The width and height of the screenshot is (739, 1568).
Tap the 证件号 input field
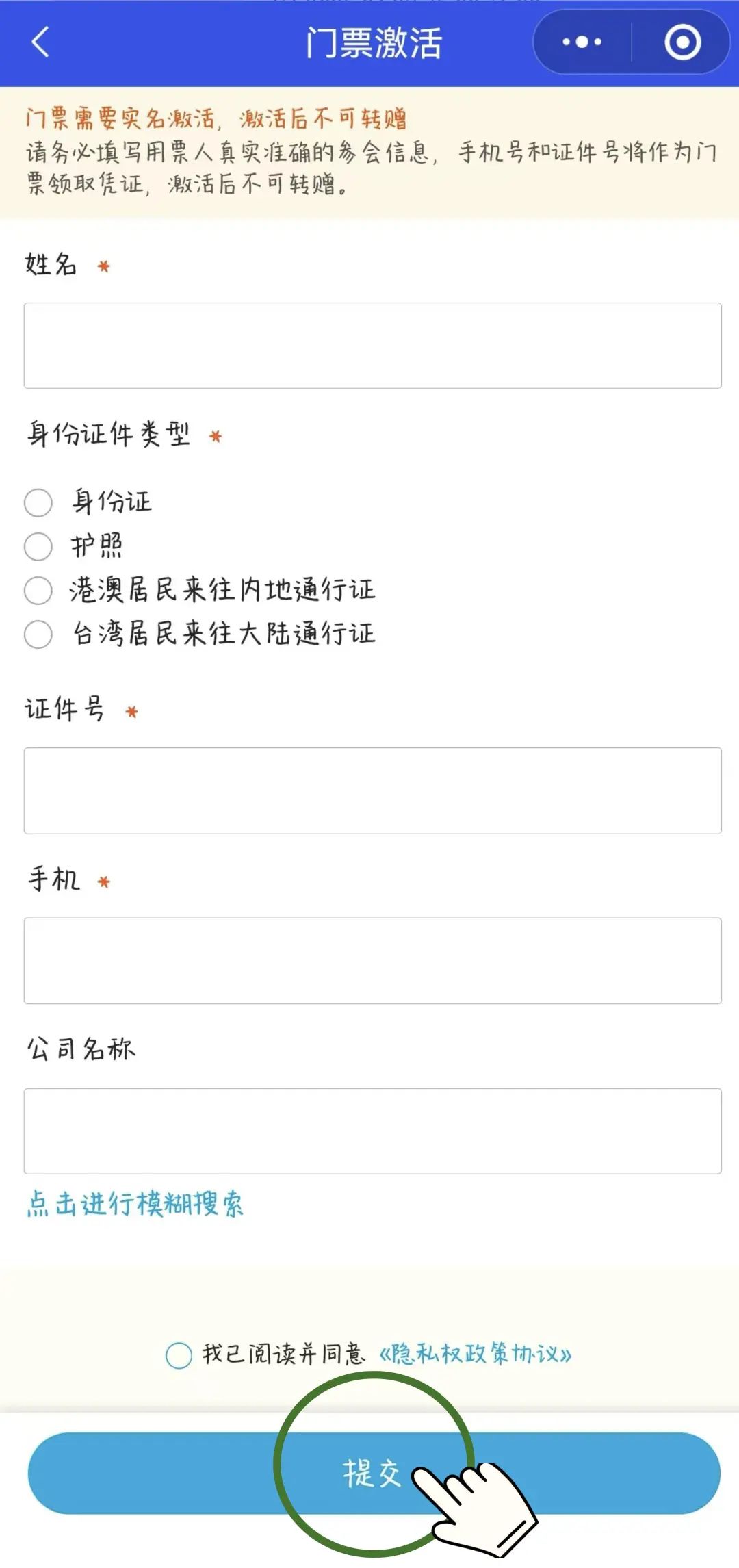[x=372, y=791]
